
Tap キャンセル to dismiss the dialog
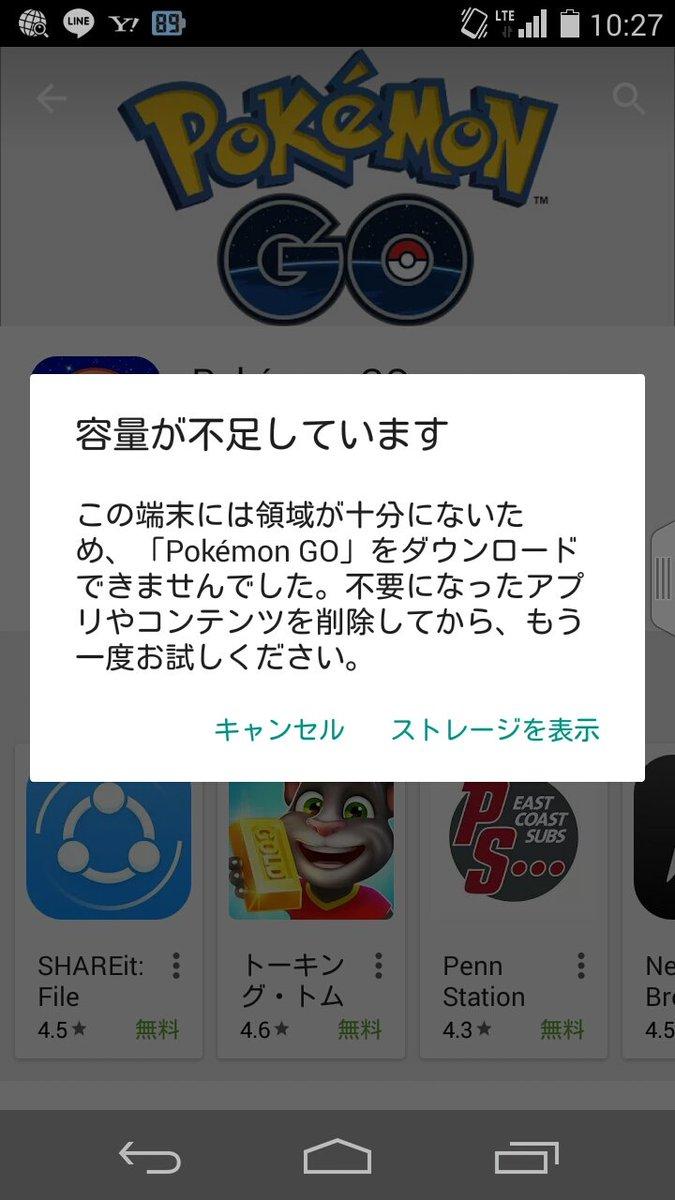[279, 729]
